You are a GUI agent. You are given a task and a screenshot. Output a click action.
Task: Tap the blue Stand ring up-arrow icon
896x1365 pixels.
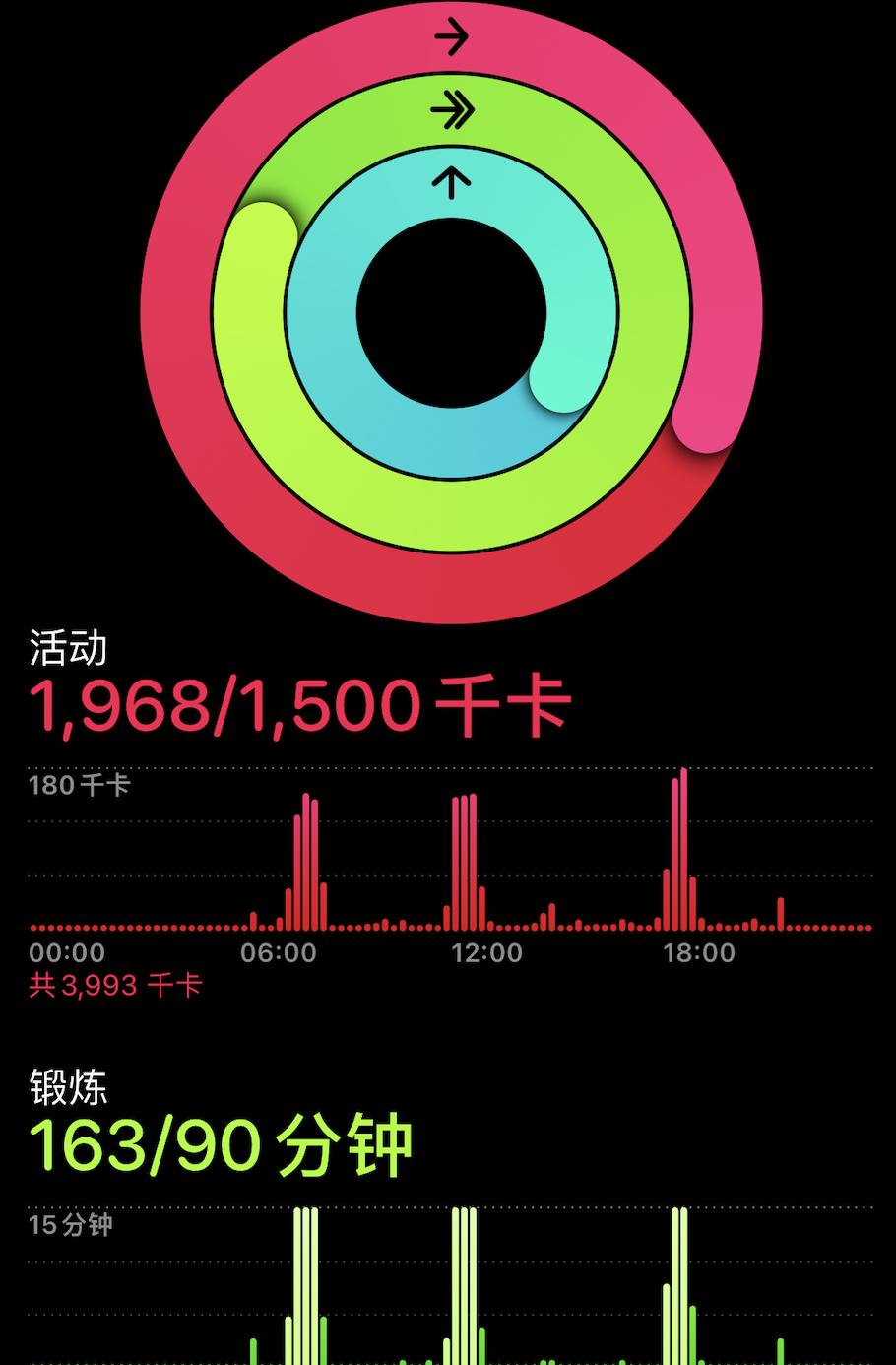451,179
